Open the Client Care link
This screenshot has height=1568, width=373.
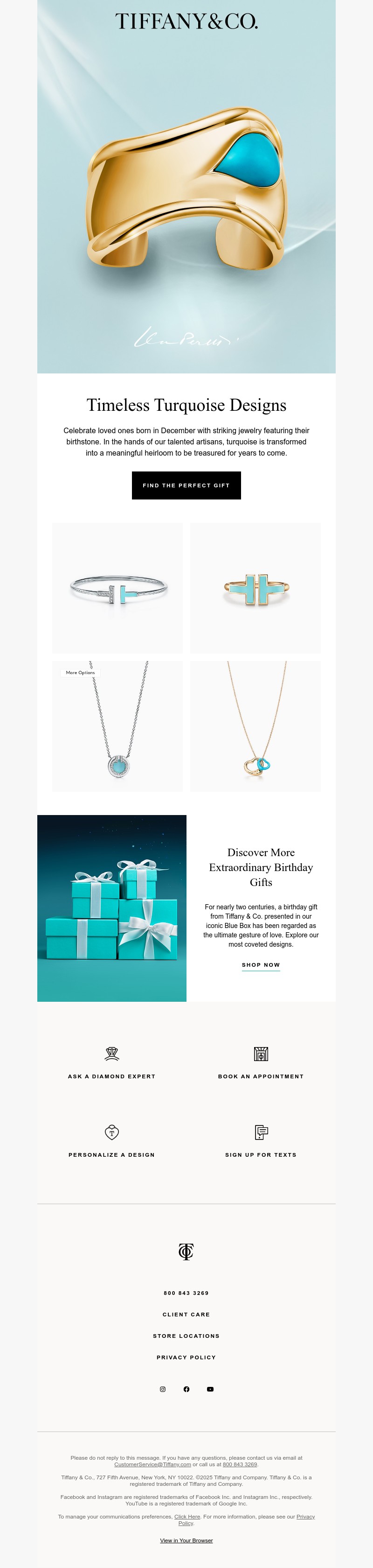click(x=186, y=1314)
